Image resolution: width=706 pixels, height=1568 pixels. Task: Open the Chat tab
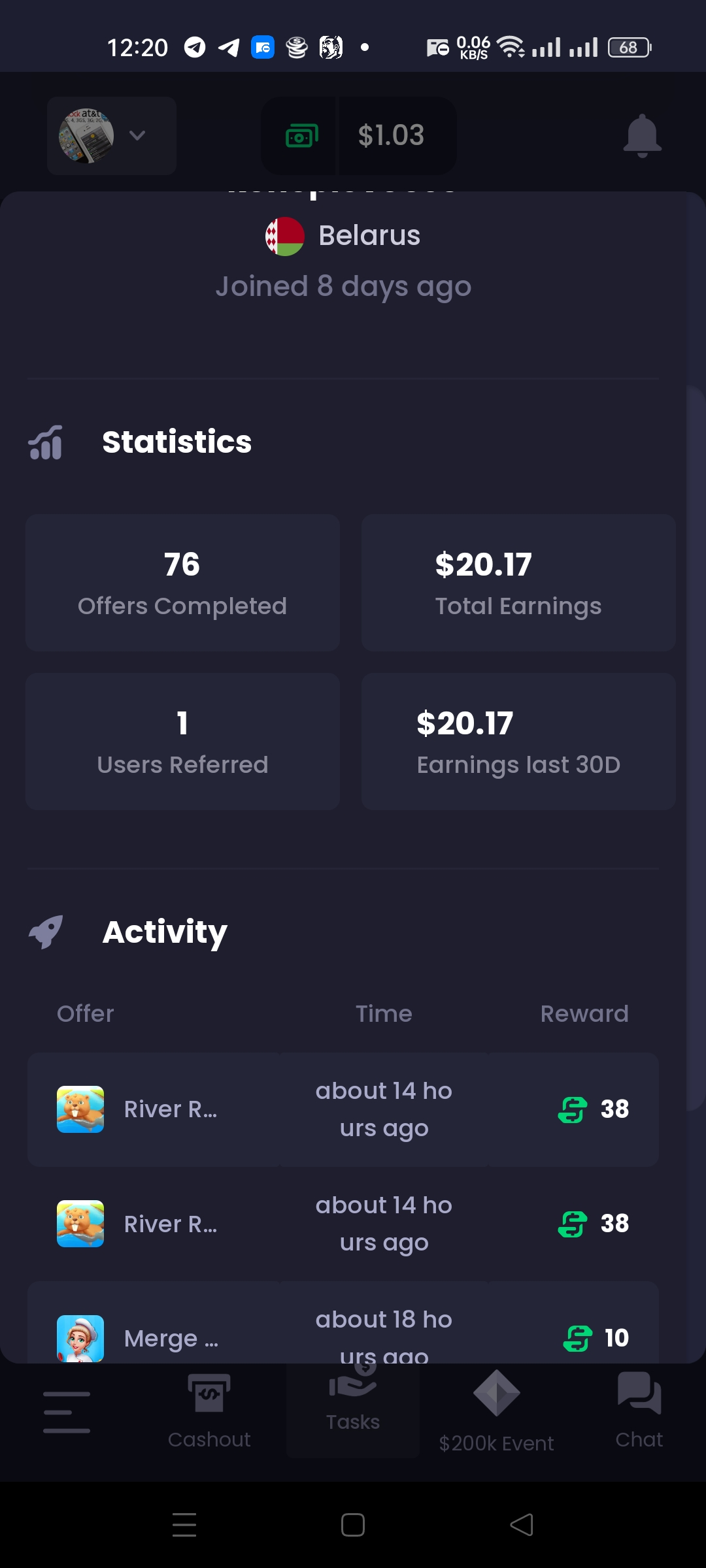point(639,1411)
